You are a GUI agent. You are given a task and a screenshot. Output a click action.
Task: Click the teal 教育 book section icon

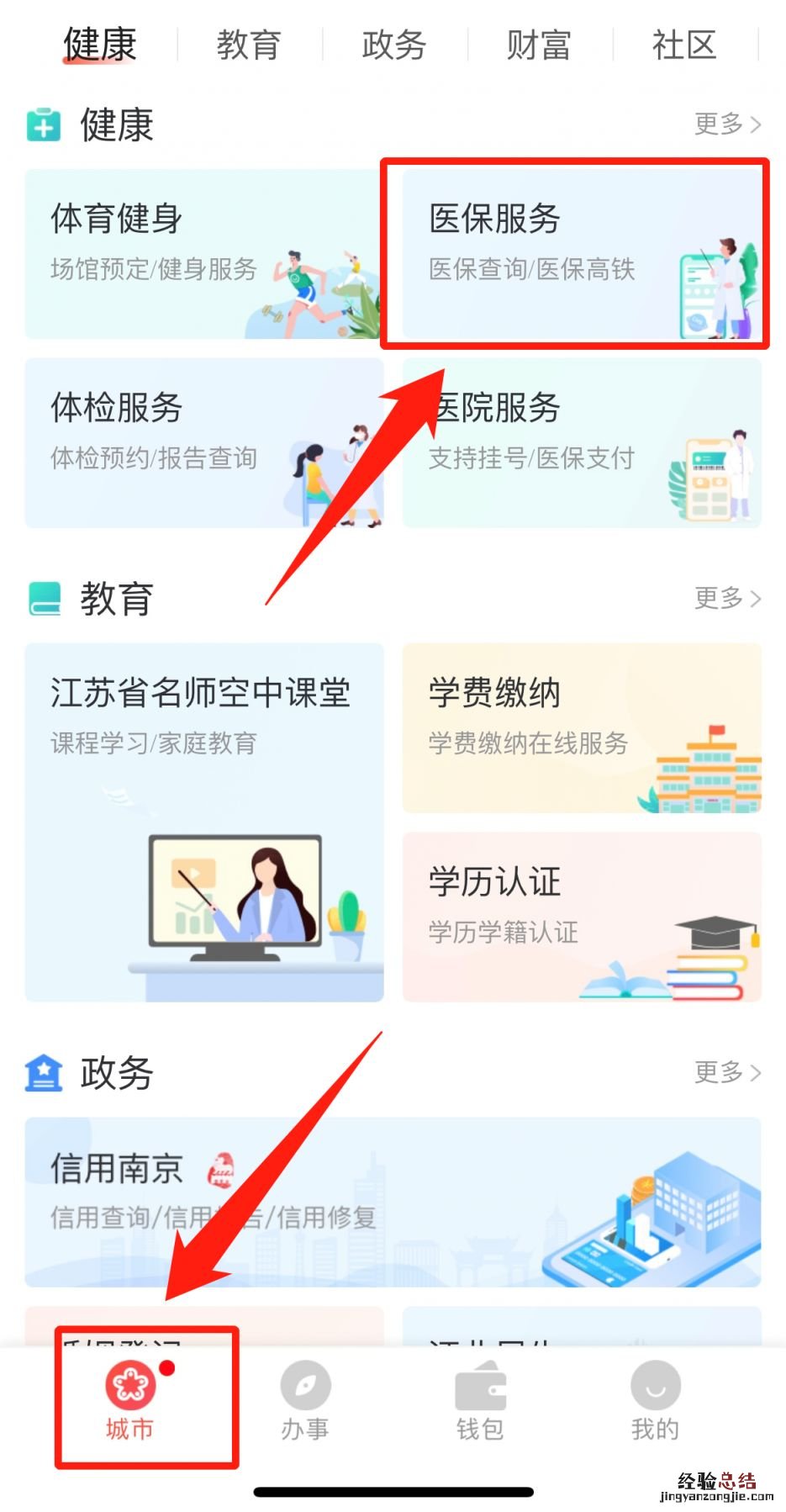coord(44,599)
